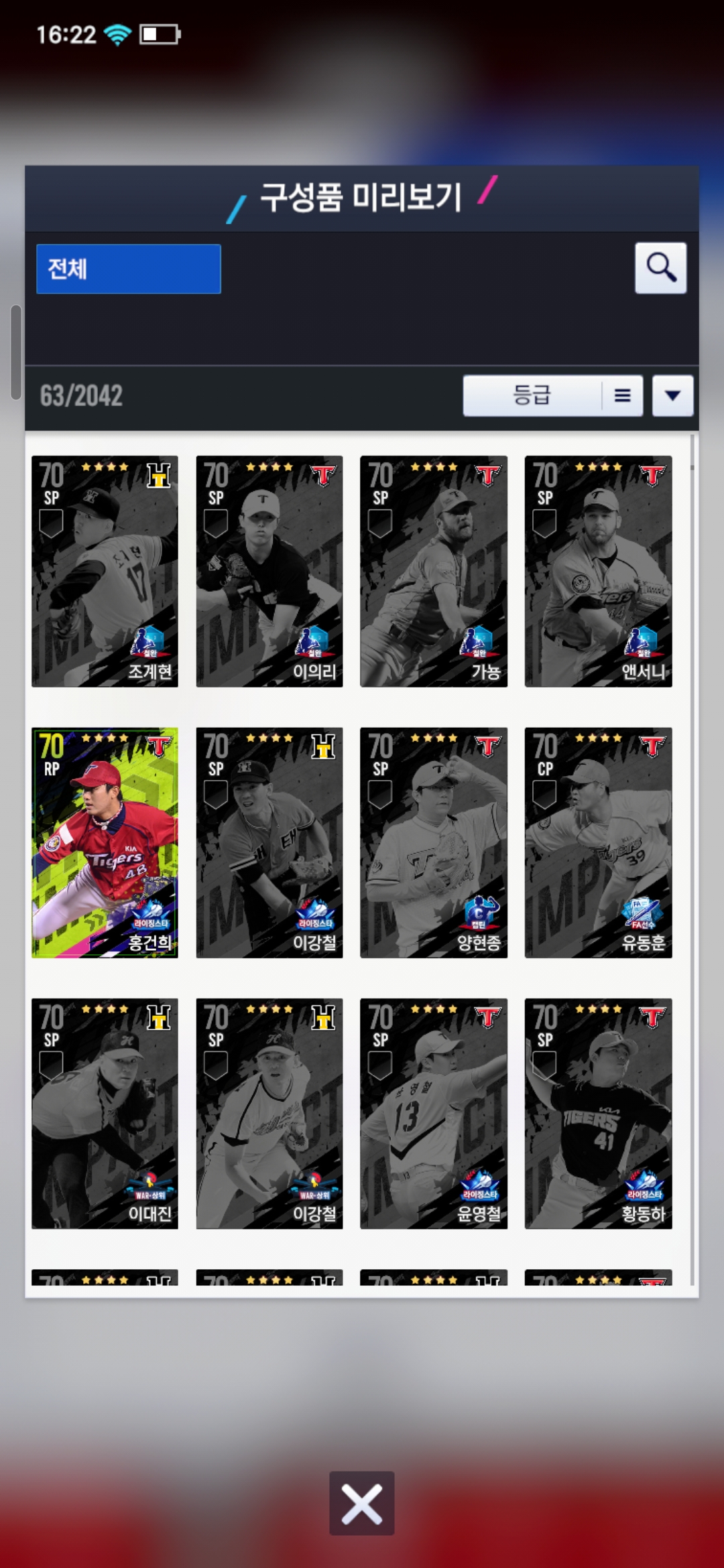Screen dimensions: 724x1568
Task: Toggle the sort order arrow button
Action: pos(672,395)
